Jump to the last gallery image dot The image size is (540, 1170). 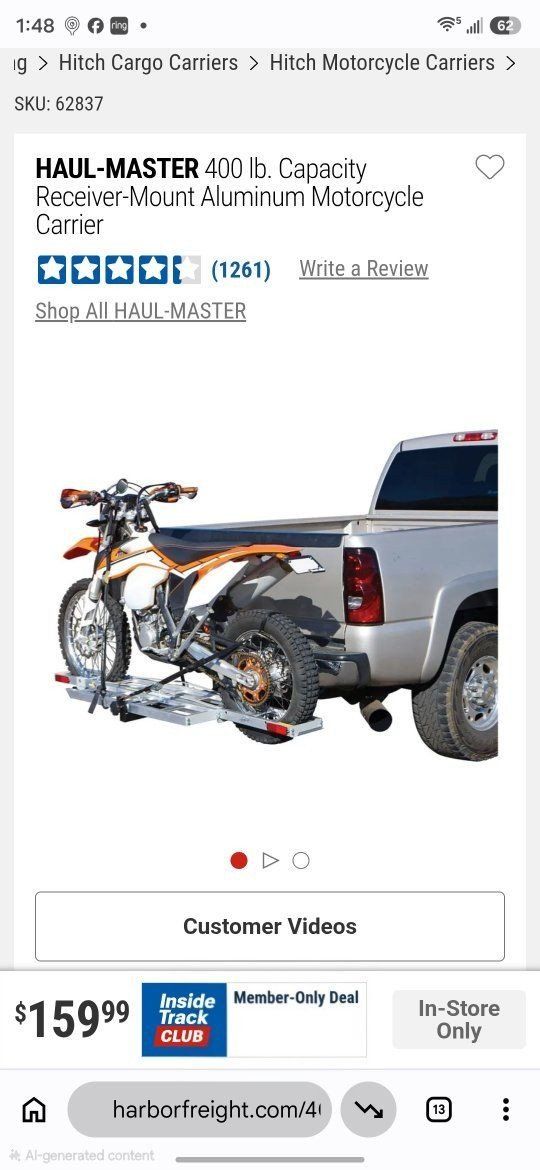[301, 860]
